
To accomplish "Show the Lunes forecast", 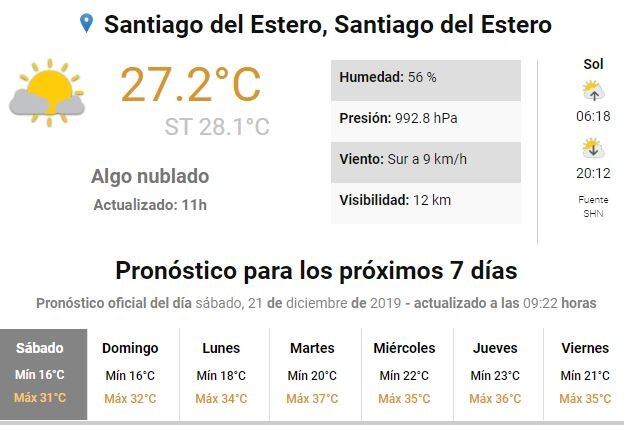I will click(x=221, y=373).
